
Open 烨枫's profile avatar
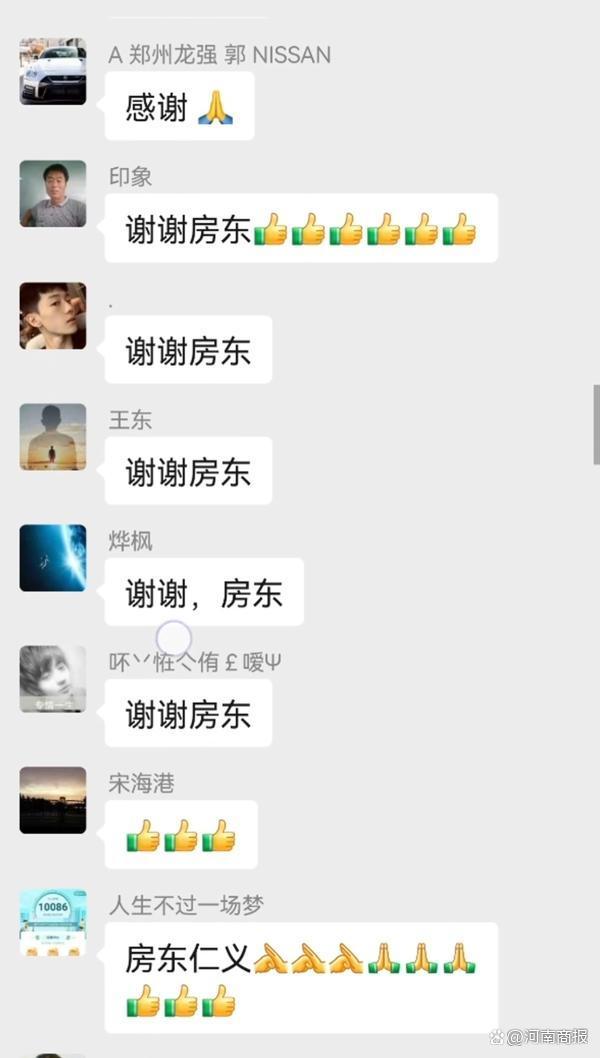pos(53,558)
